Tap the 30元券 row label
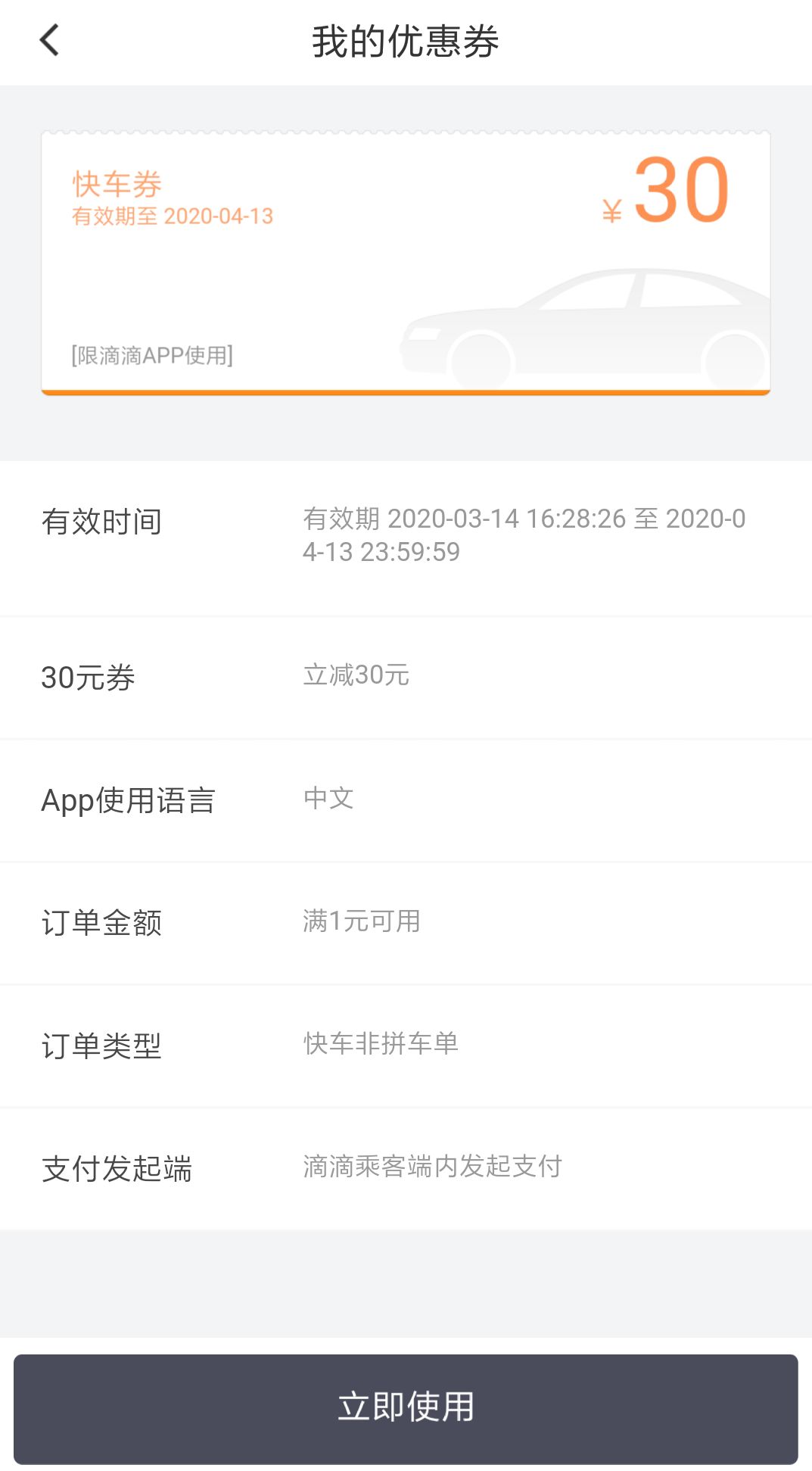The width and height of the screenshot is (812, 1471). click(89, 678)
